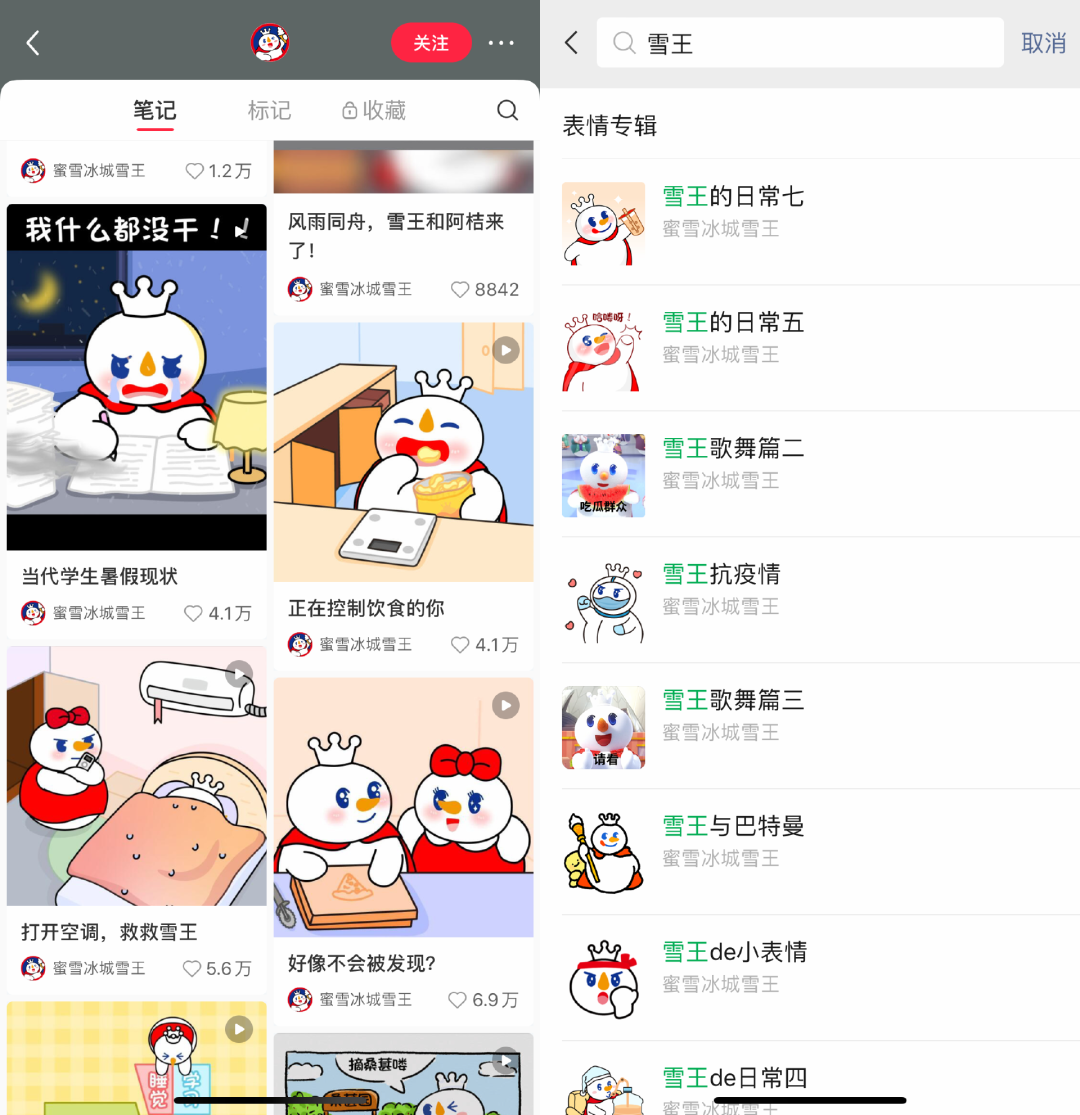Viewport: 1080px width, 1115px height.
Task: Switch to the 收藏 tab
Action: pos(374,110)
